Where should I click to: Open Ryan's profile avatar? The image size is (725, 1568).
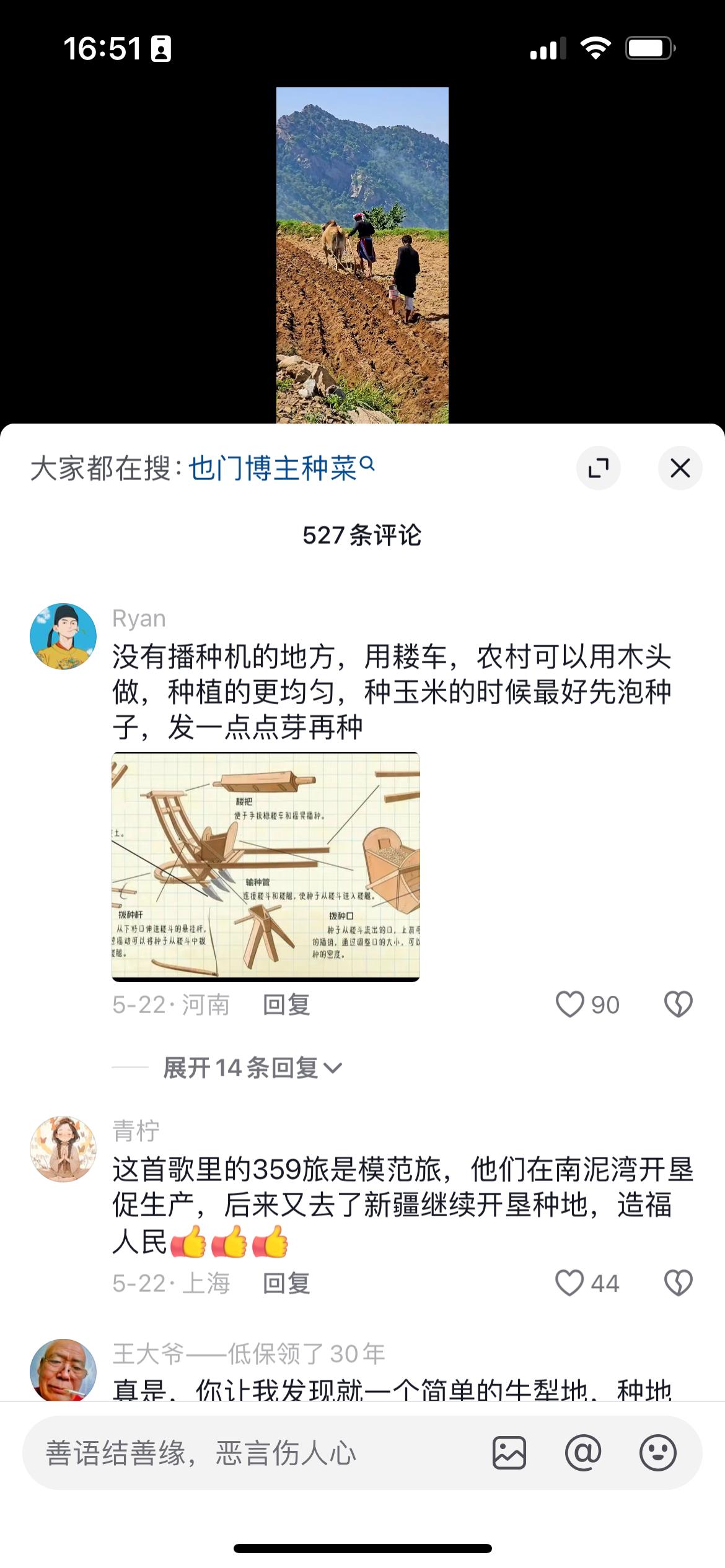click(63, 636)
